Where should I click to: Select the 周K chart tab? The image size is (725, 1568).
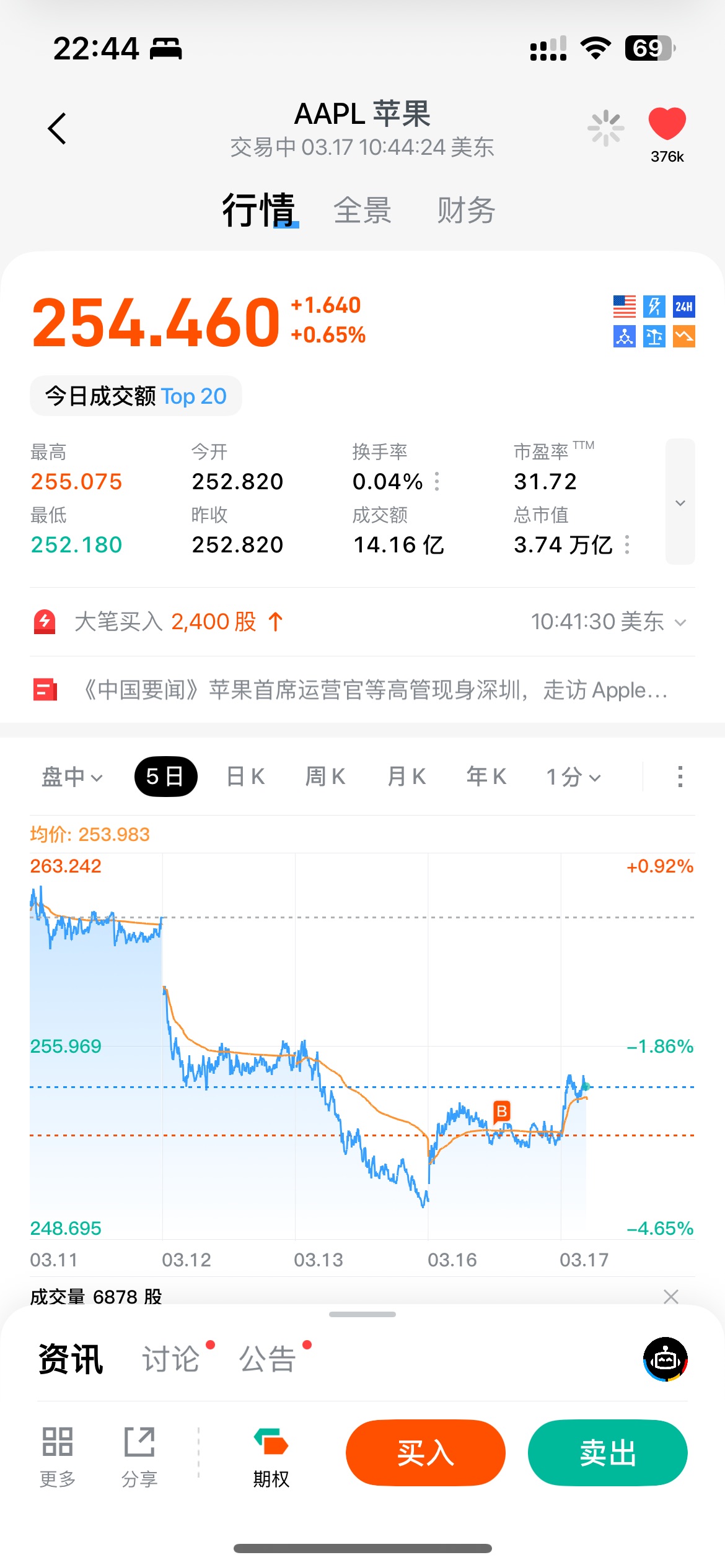(325, 777)
